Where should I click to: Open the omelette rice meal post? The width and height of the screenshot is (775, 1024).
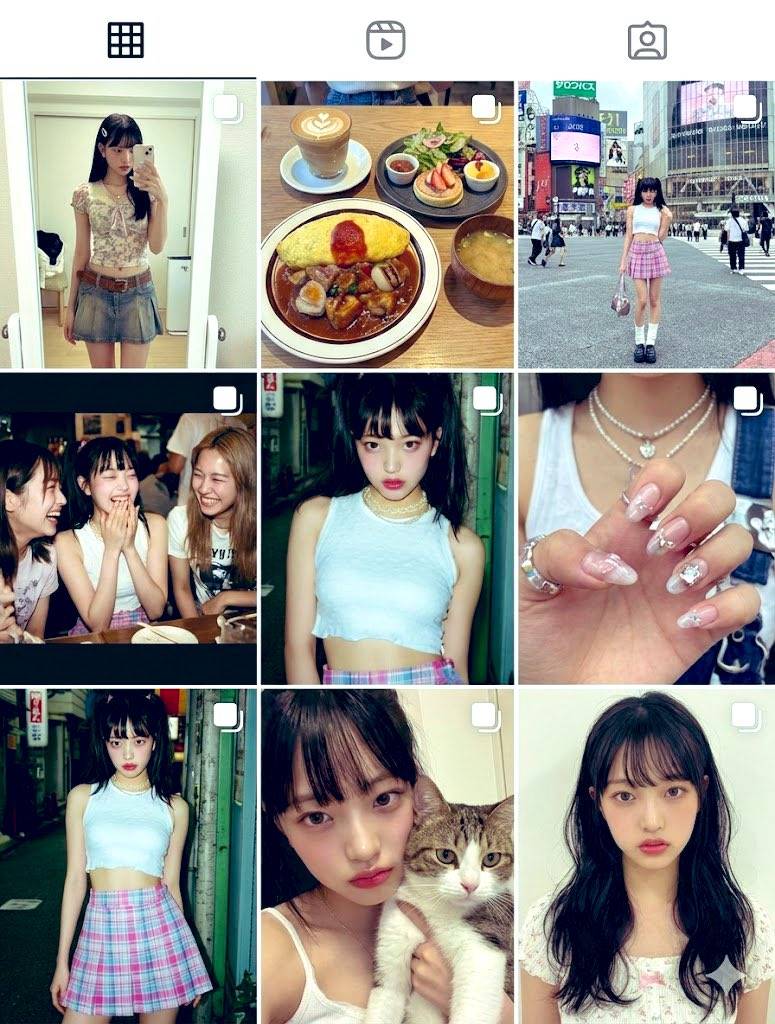tap(387, 225)
